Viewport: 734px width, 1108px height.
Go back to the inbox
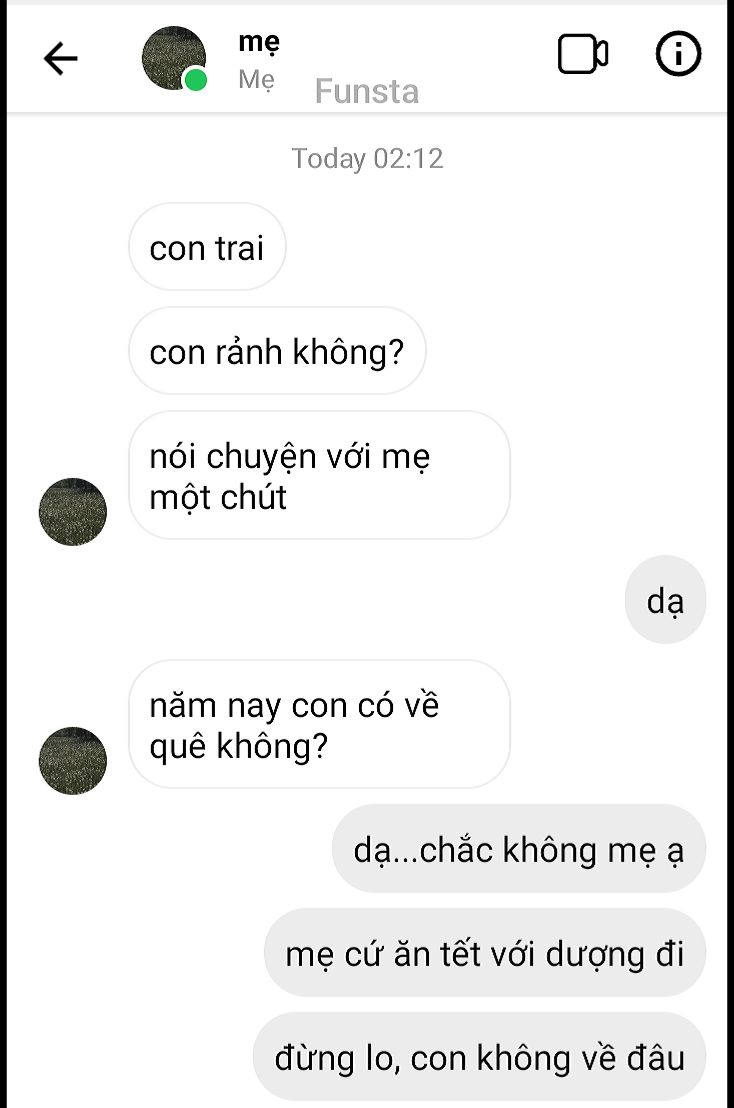(x=60, y=59)
